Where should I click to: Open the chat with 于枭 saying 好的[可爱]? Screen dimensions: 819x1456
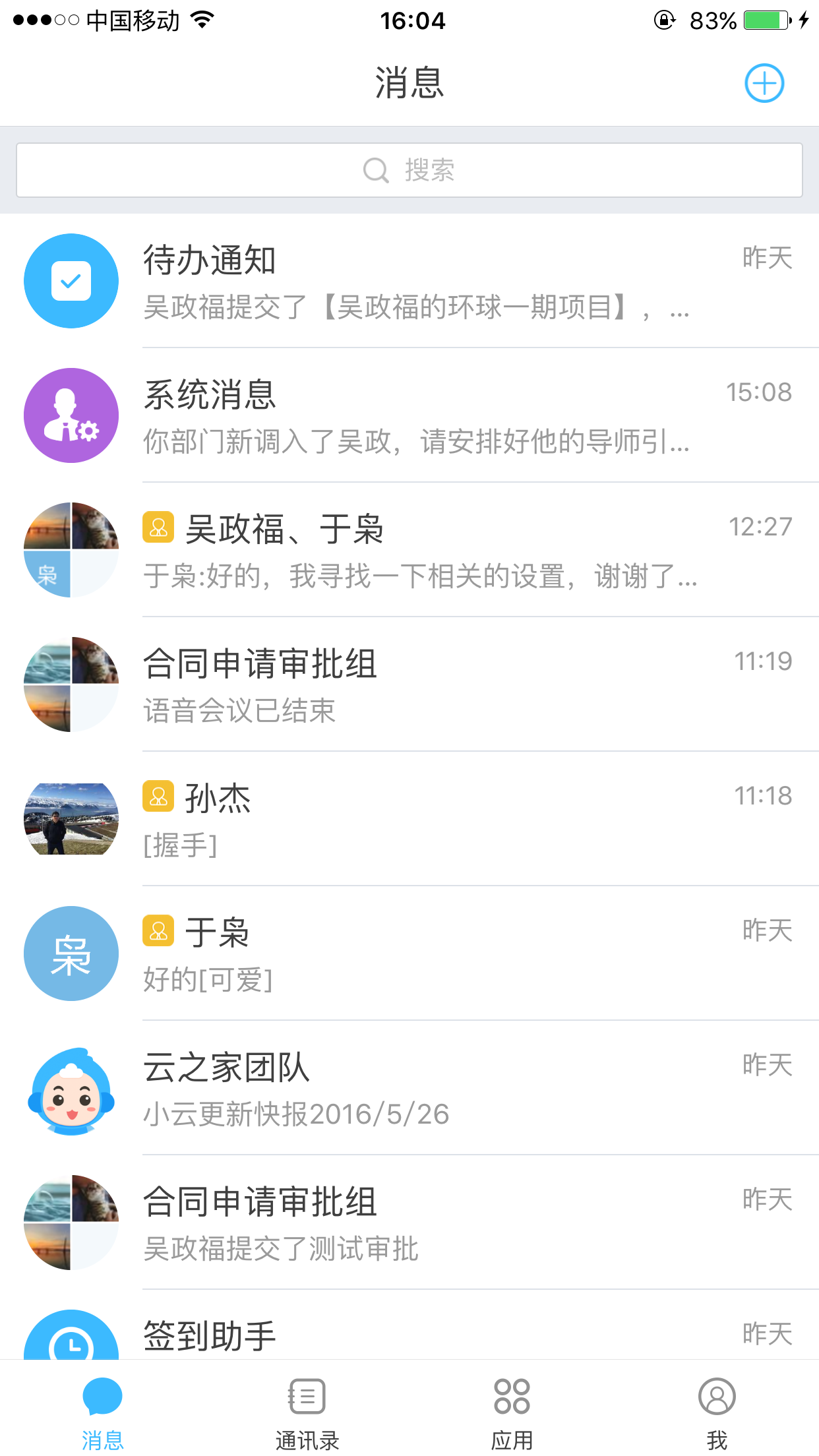pos(409,954)
